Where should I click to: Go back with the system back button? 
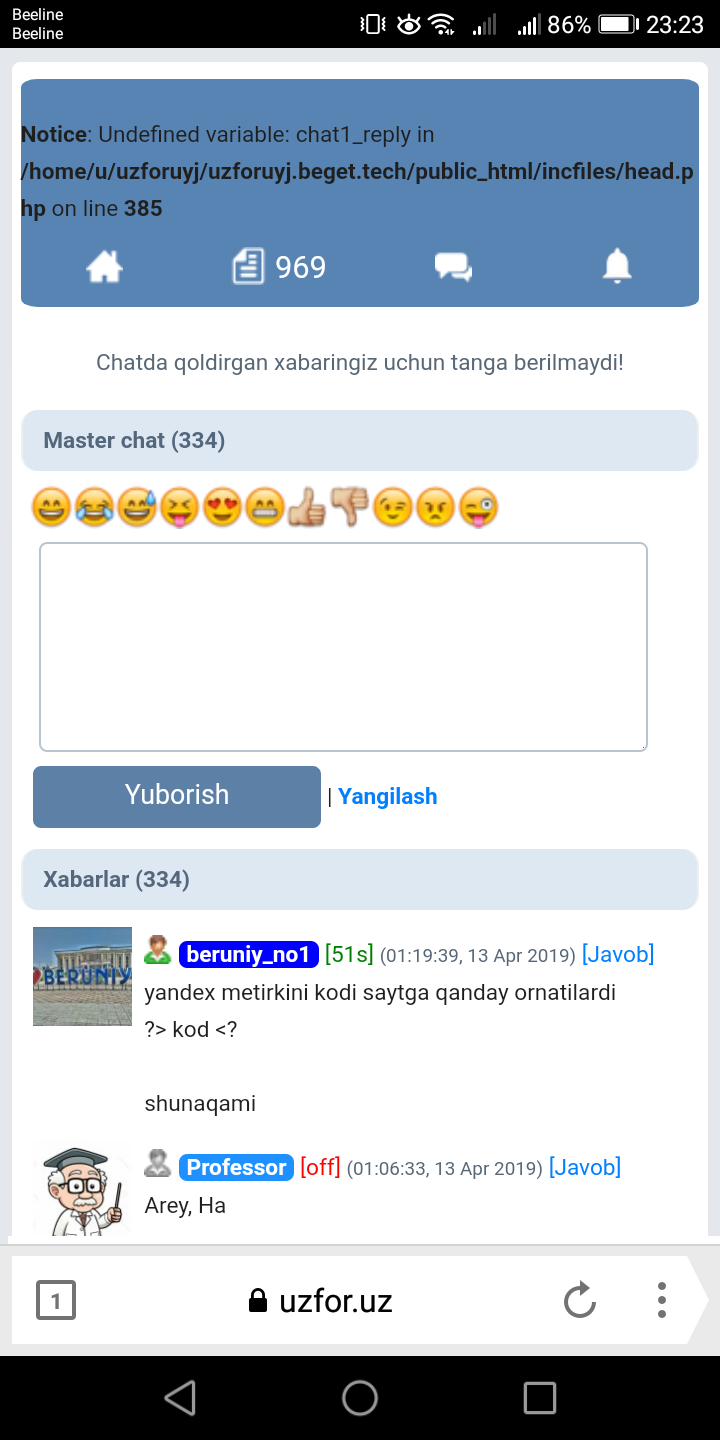coord(180,1398)
